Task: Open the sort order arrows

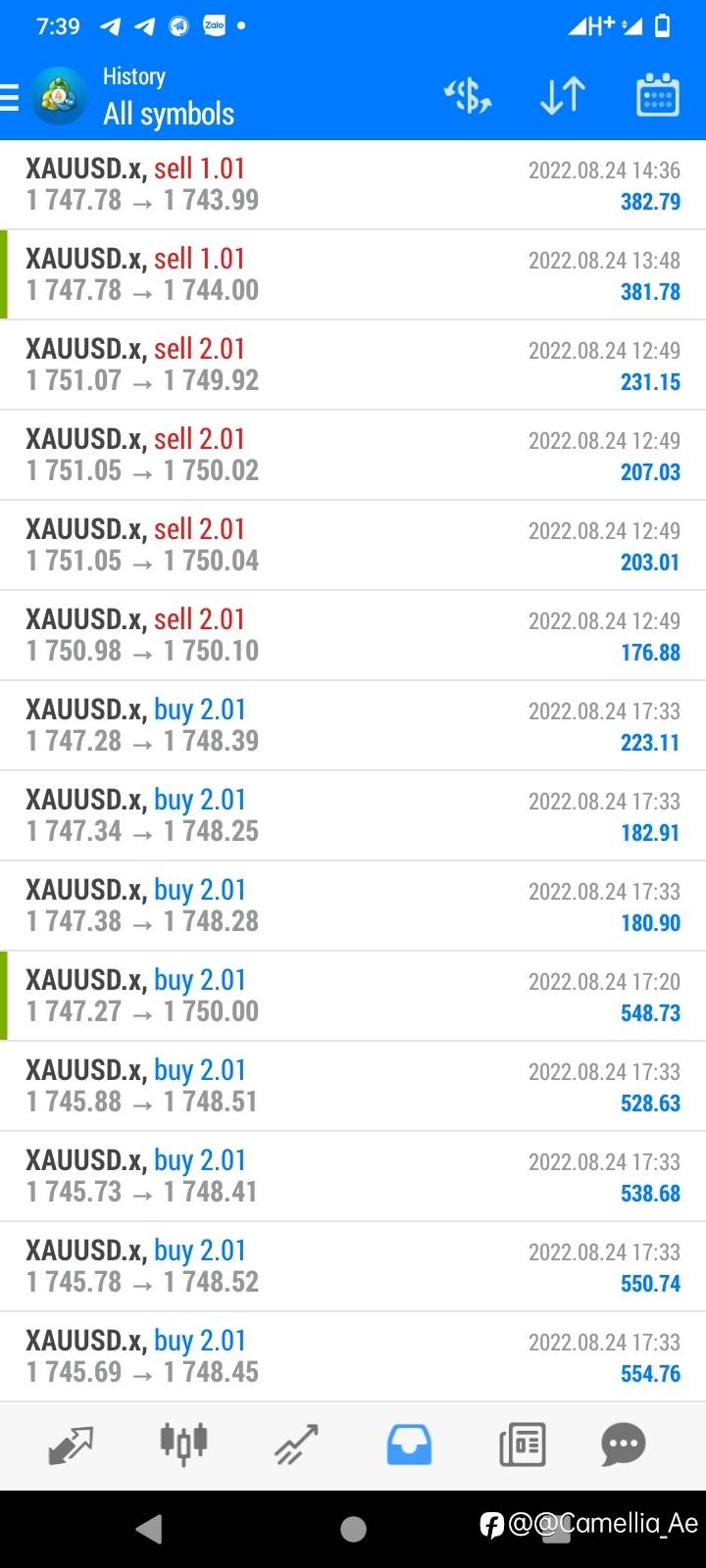Action: pos(563,96)
